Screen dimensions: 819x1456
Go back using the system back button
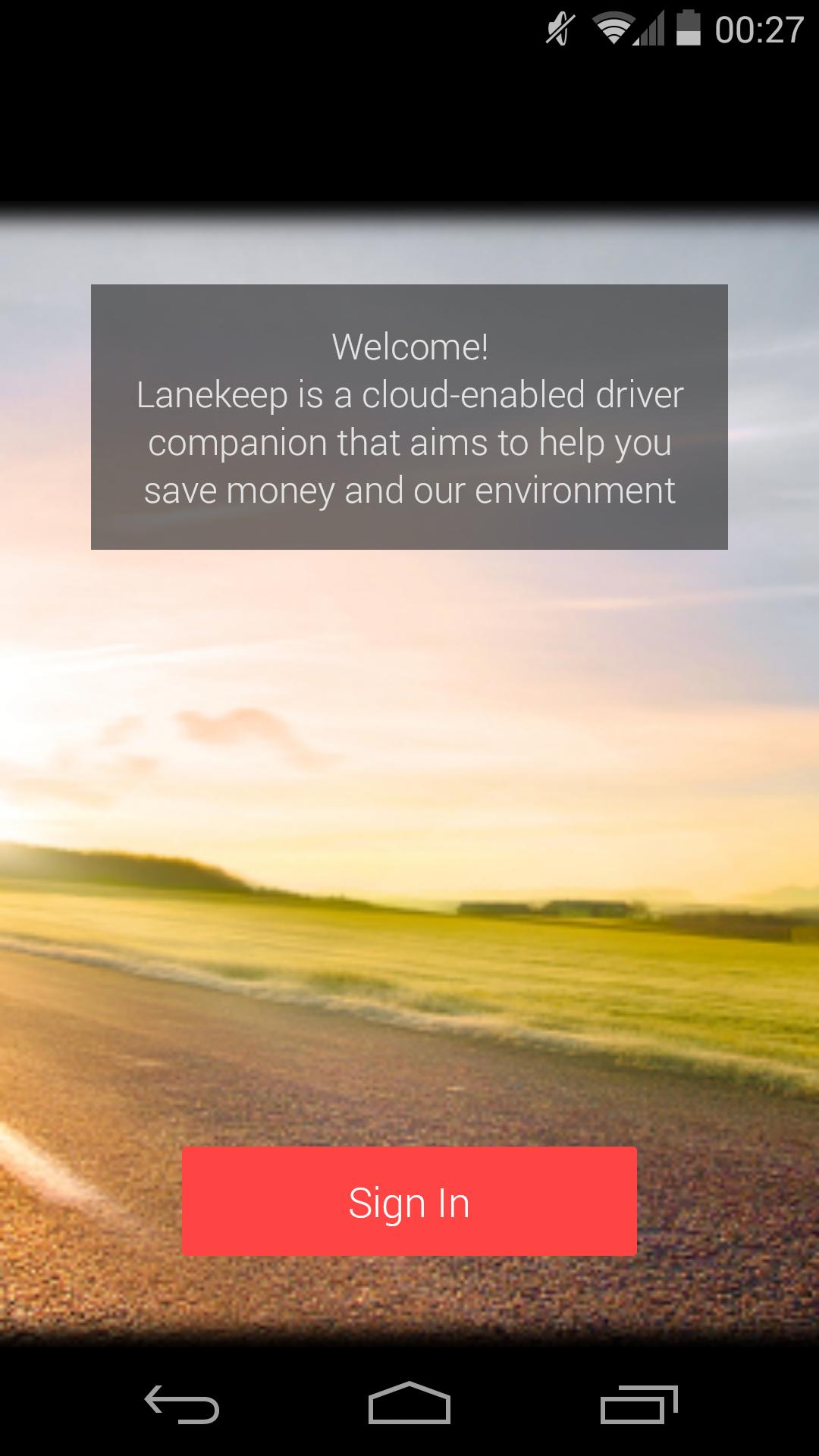pos(182,1404)
